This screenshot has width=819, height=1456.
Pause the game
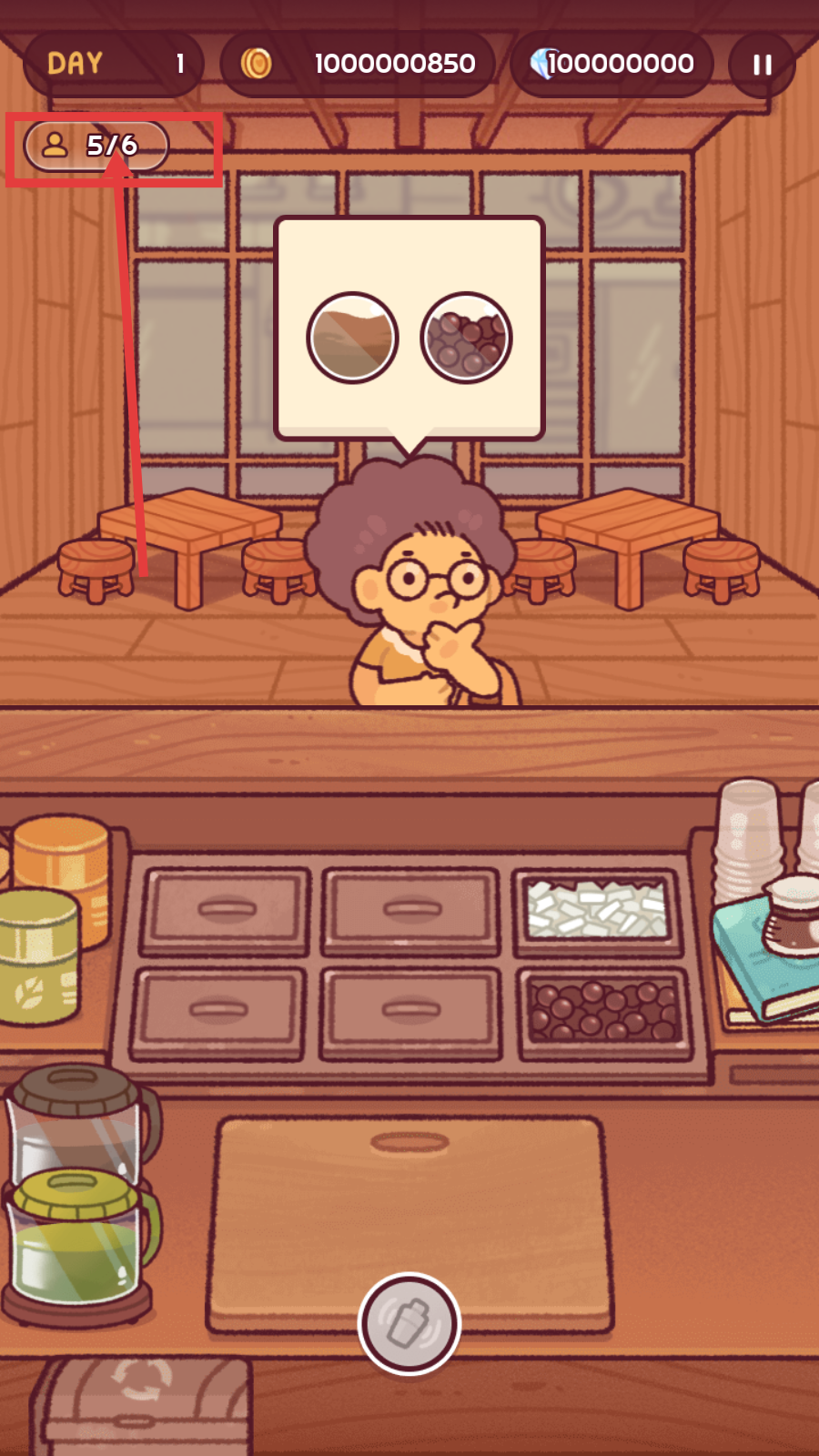[762, 65]
